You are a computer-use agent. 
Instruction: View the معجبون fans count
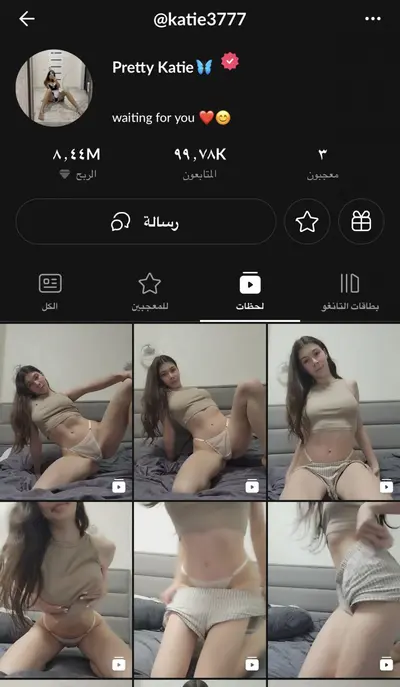(x=322, y=163)
